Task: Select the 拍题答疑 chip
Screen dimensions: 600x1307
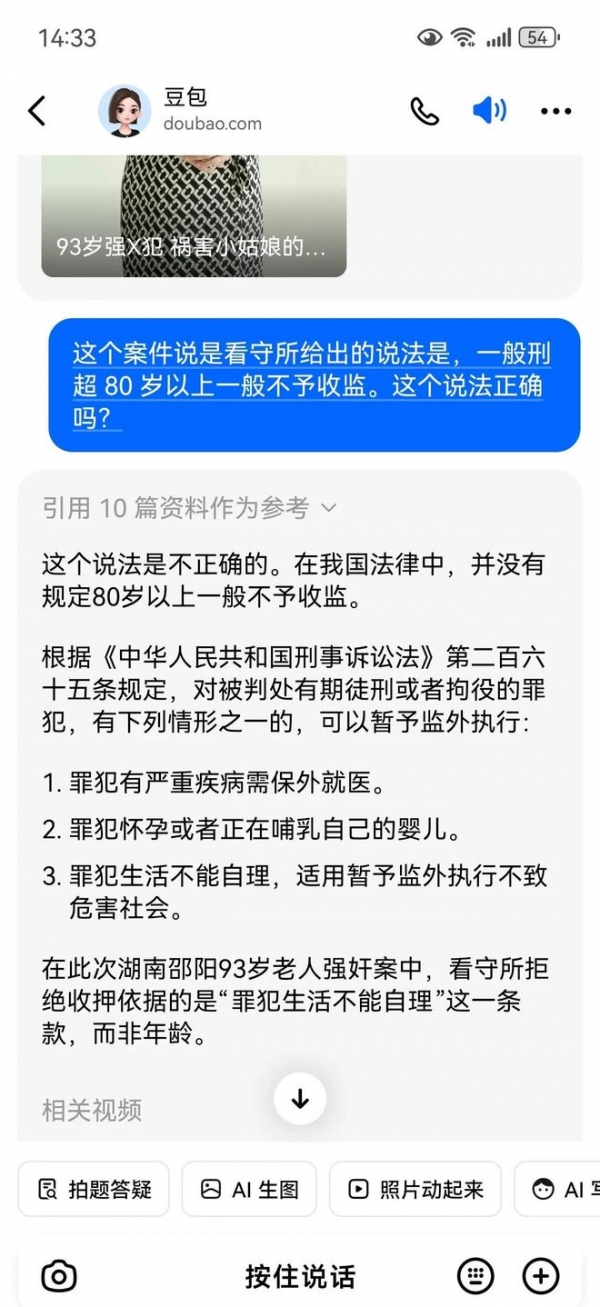Action: (94, 1189)
